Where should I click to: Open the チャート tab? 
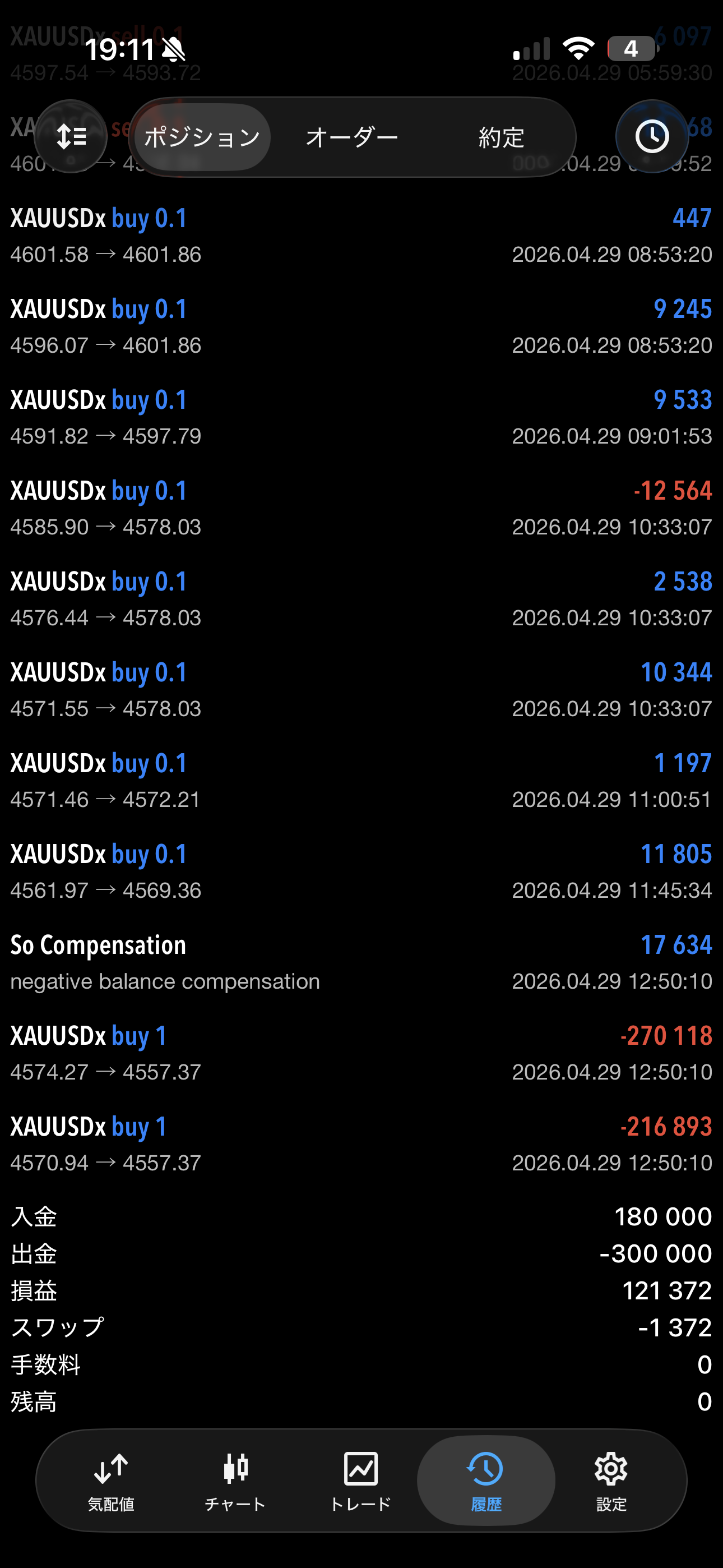click(235, 1481)
